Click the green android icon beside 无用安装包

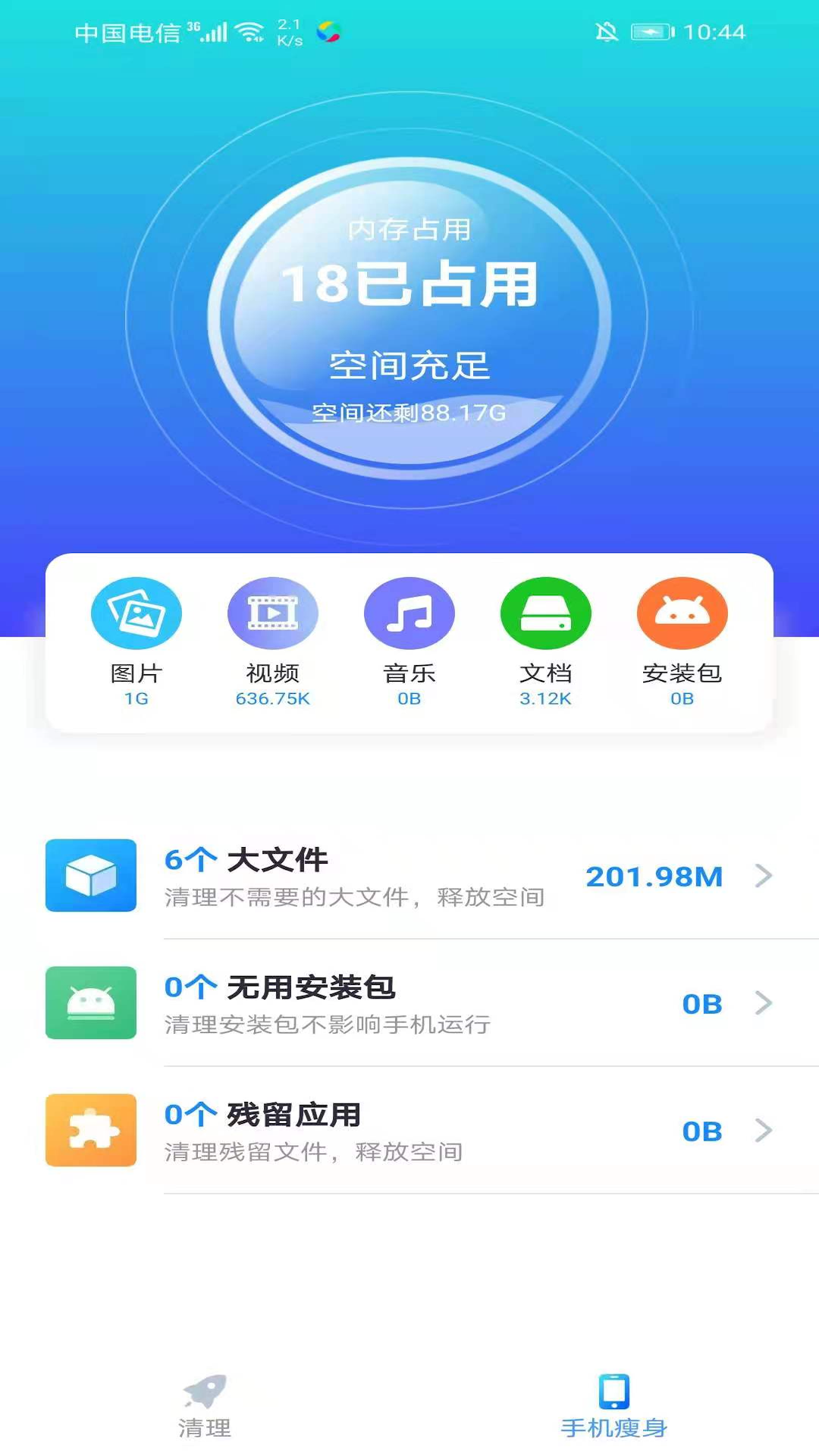[x=90, y=1003]
